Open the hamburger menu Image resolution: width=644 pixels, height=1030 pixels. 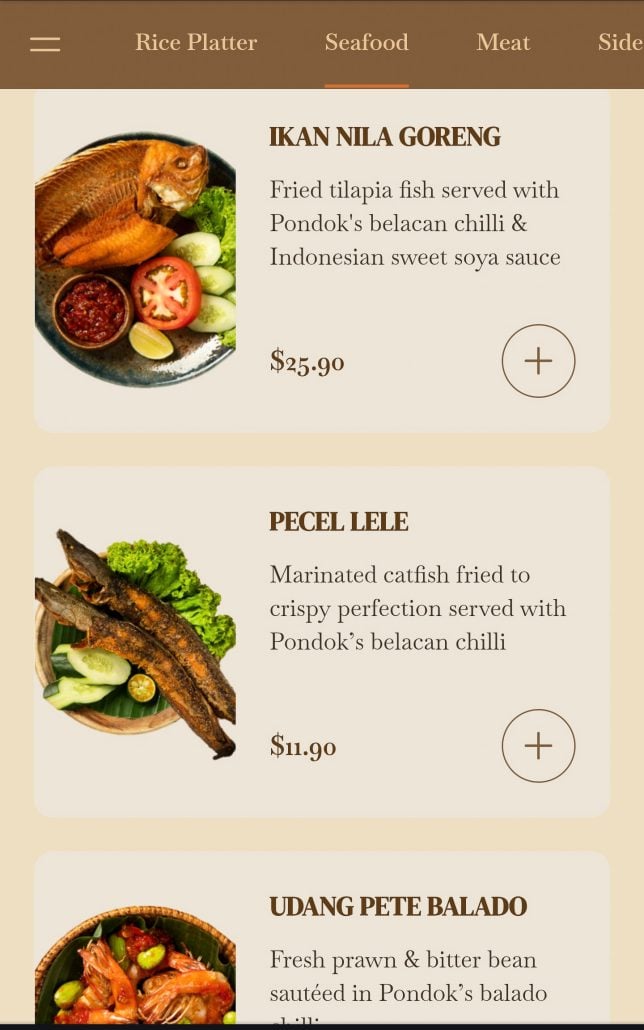[45, 43]
